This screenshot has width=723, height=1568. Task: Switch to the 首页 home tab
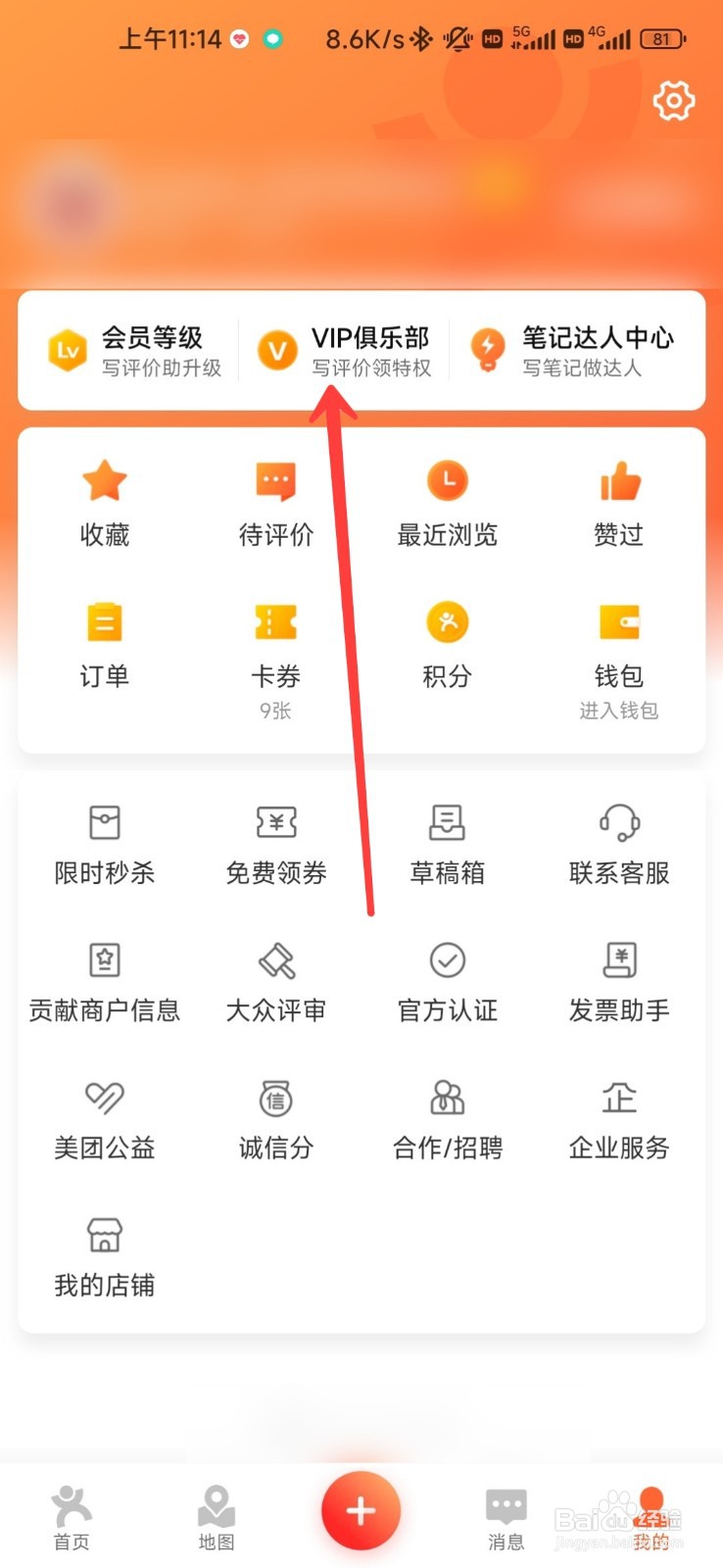70,1517
